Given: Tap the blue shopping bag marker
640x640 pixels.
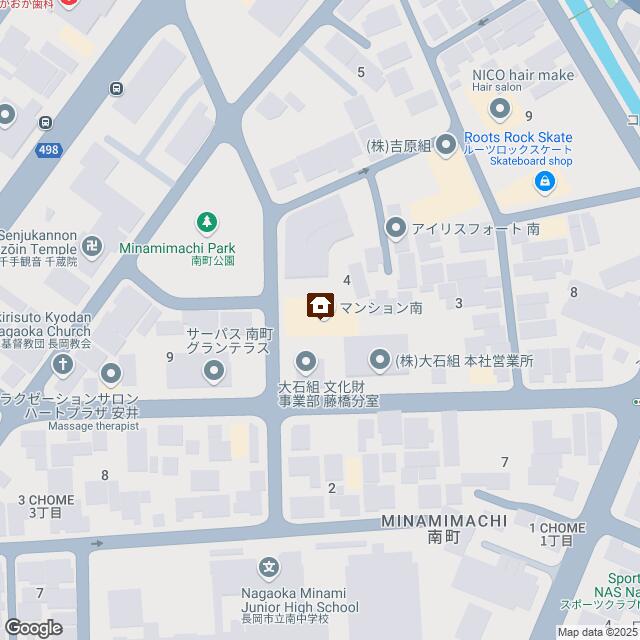Looking at the screenshot, I should 544,181.
